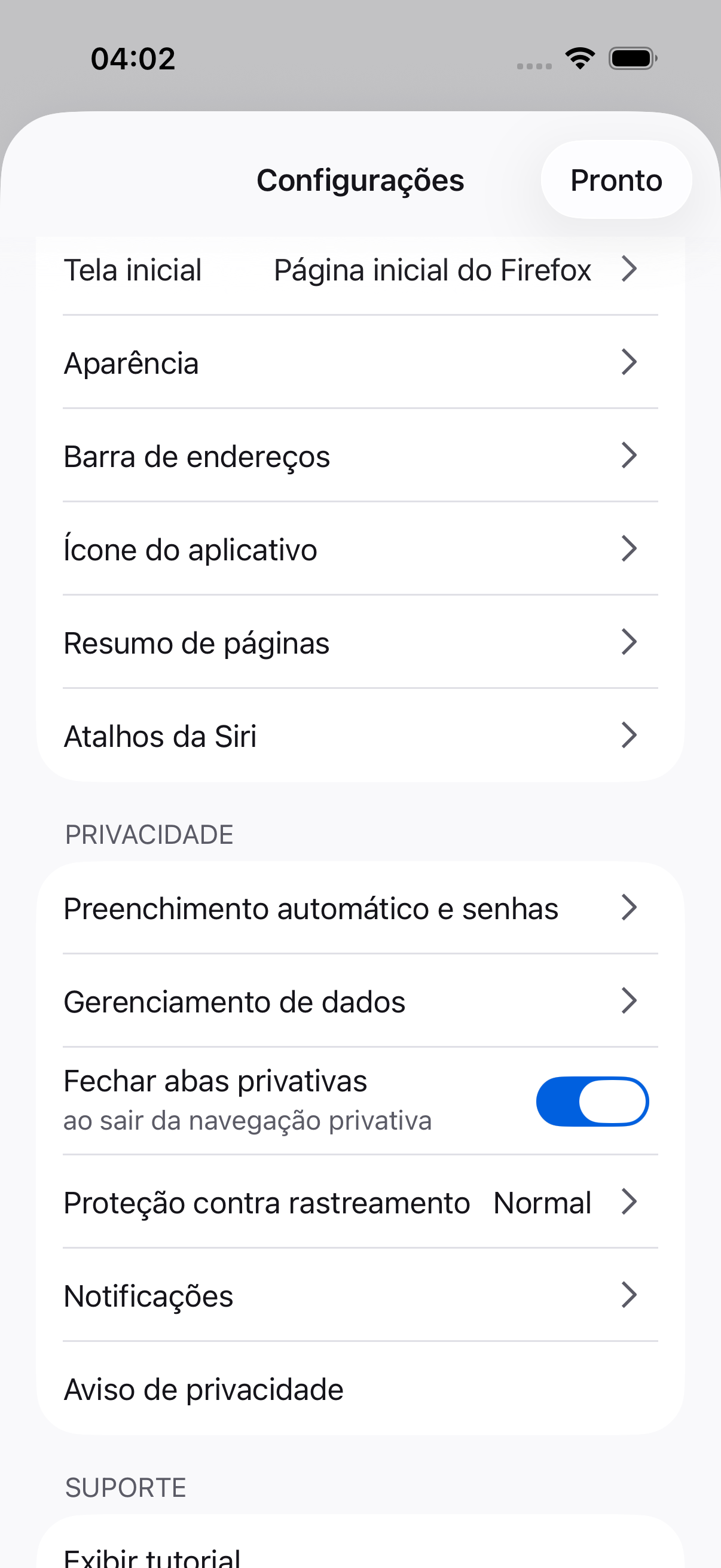Screen dimensions: 721x1568
Task: Open Gerenciamento de dados
Action: 360,1002
